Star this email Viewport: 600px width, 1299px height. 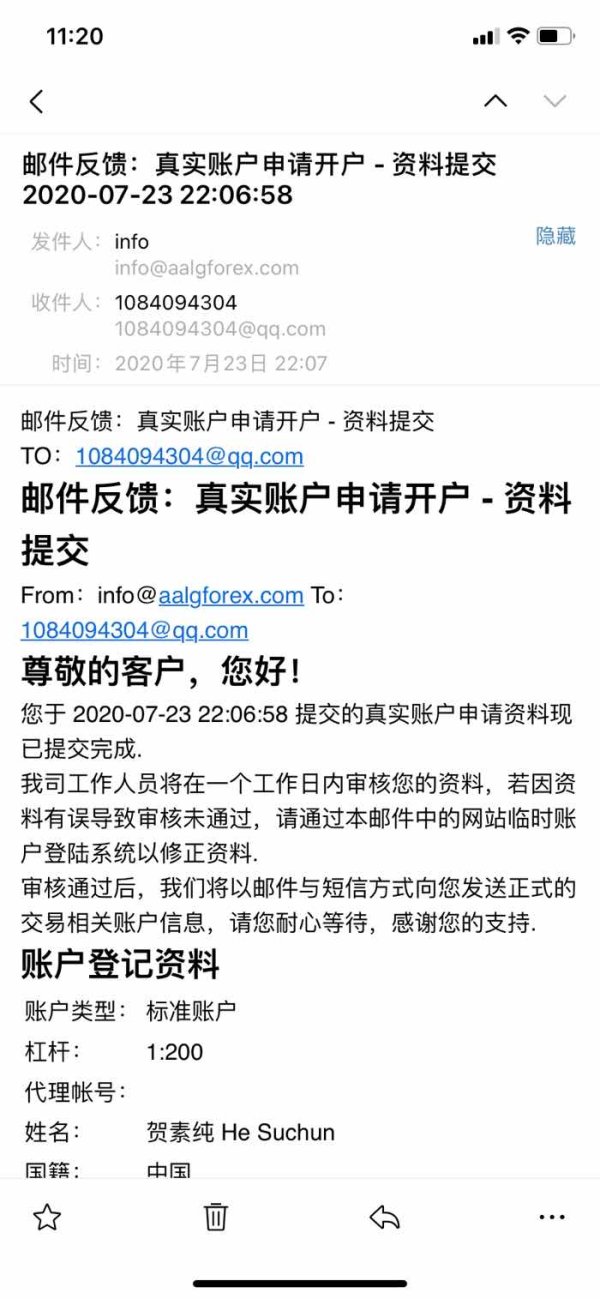click(47, 1216)
